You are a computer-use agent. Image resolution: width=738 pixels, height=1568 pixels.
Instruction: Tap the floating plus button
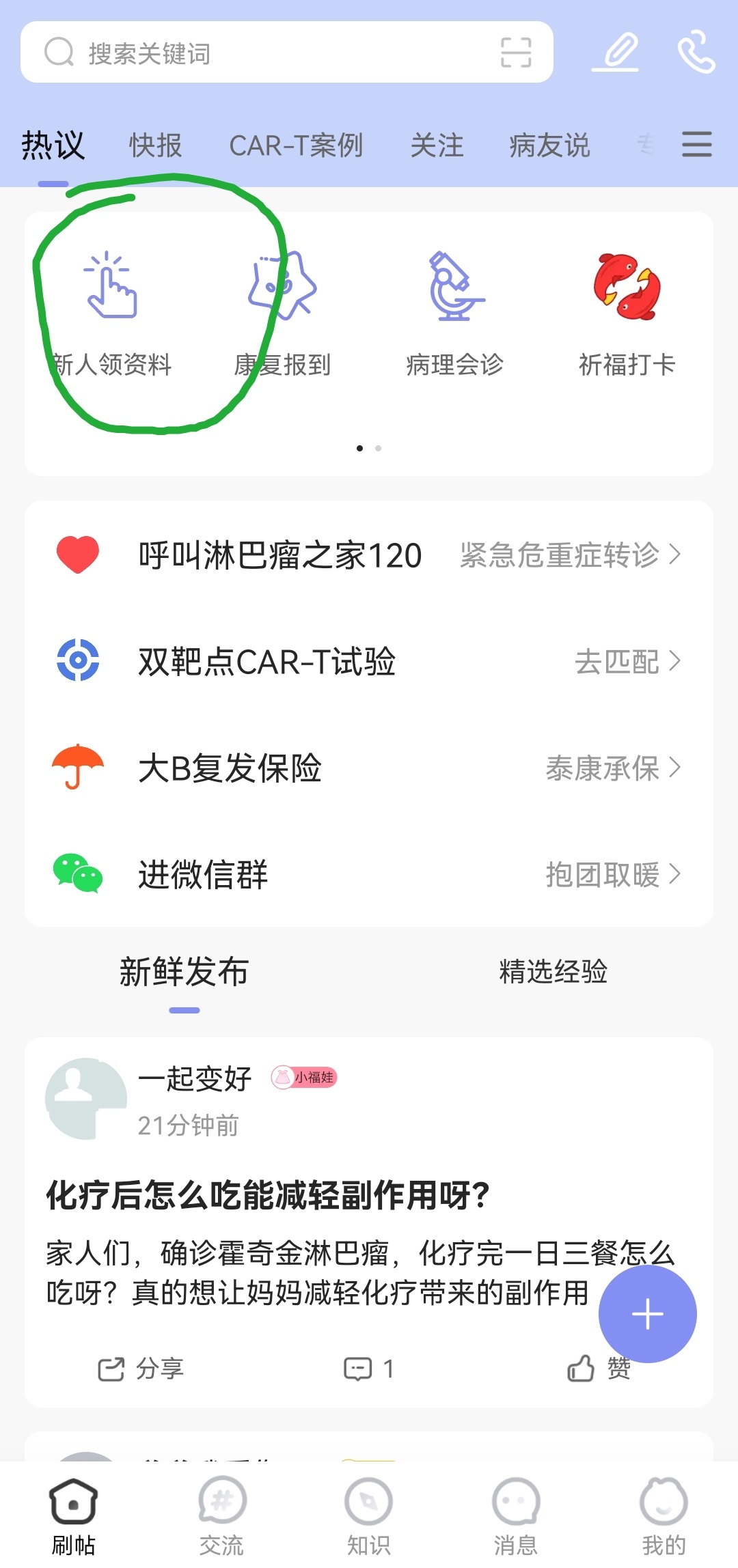click(x=648, y=1314)
